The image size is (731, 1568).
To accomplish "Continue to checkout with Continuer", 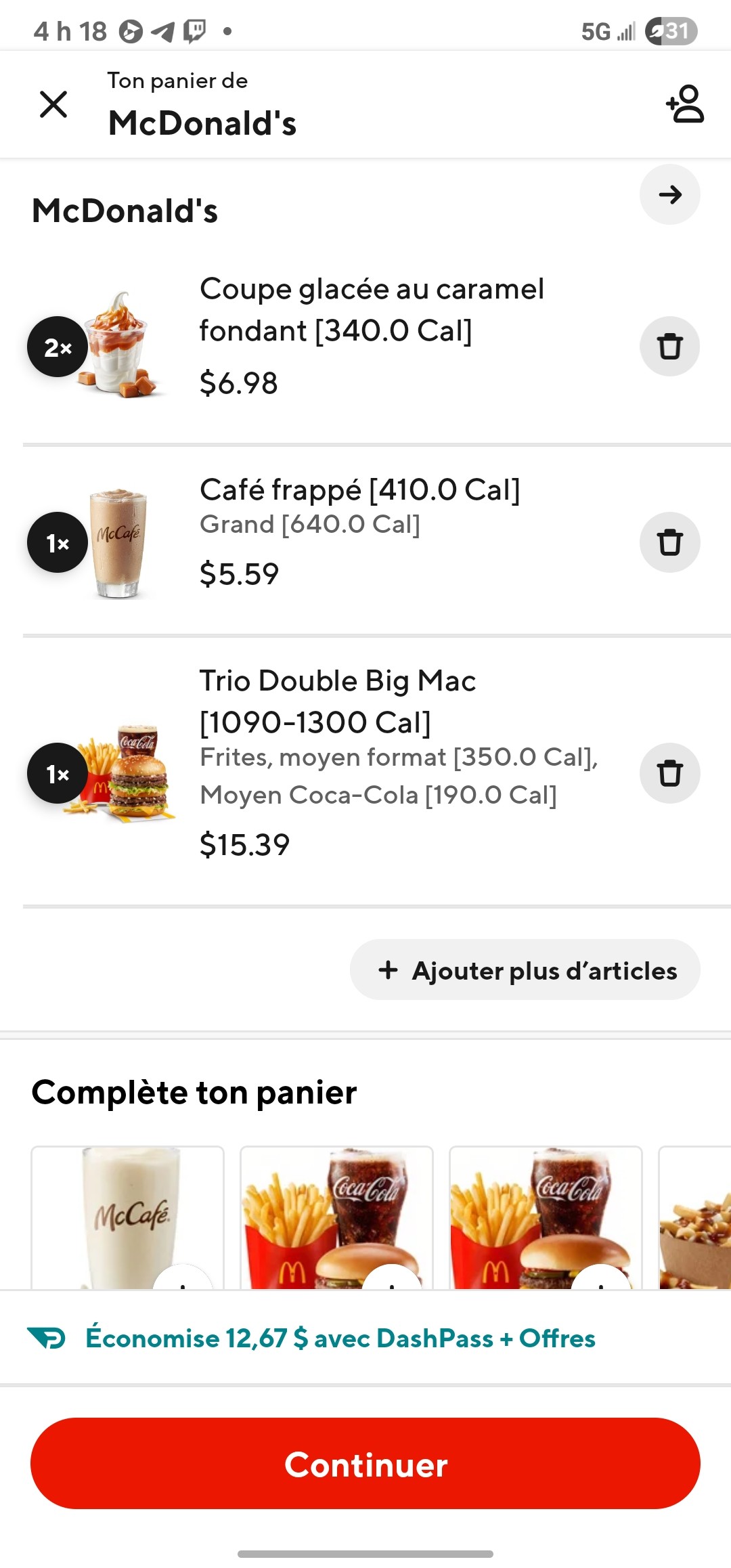I will click(x=365, y=1464).
